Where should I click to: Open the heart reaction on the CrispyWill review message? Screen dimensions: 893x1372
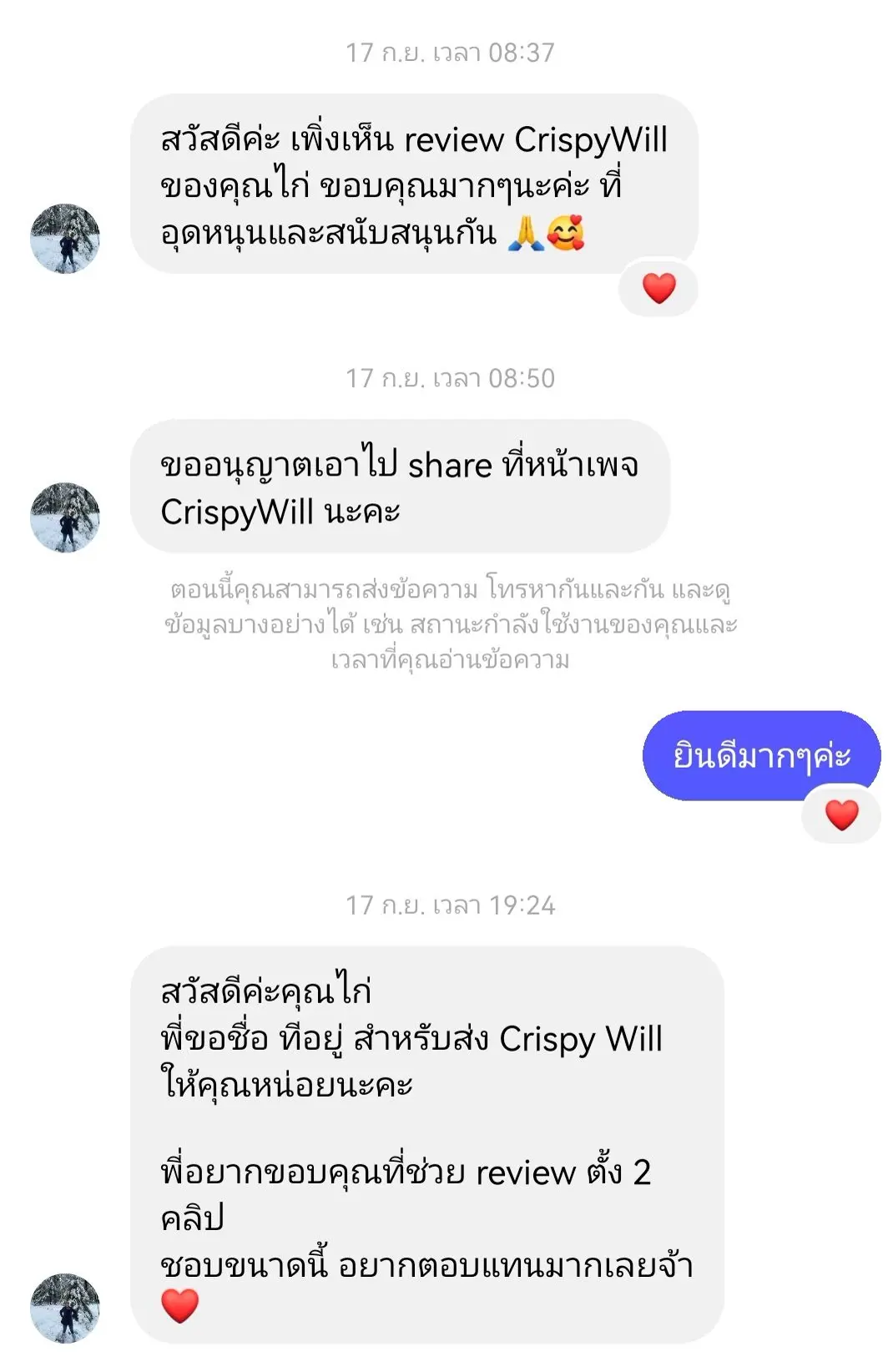[658, 289]
